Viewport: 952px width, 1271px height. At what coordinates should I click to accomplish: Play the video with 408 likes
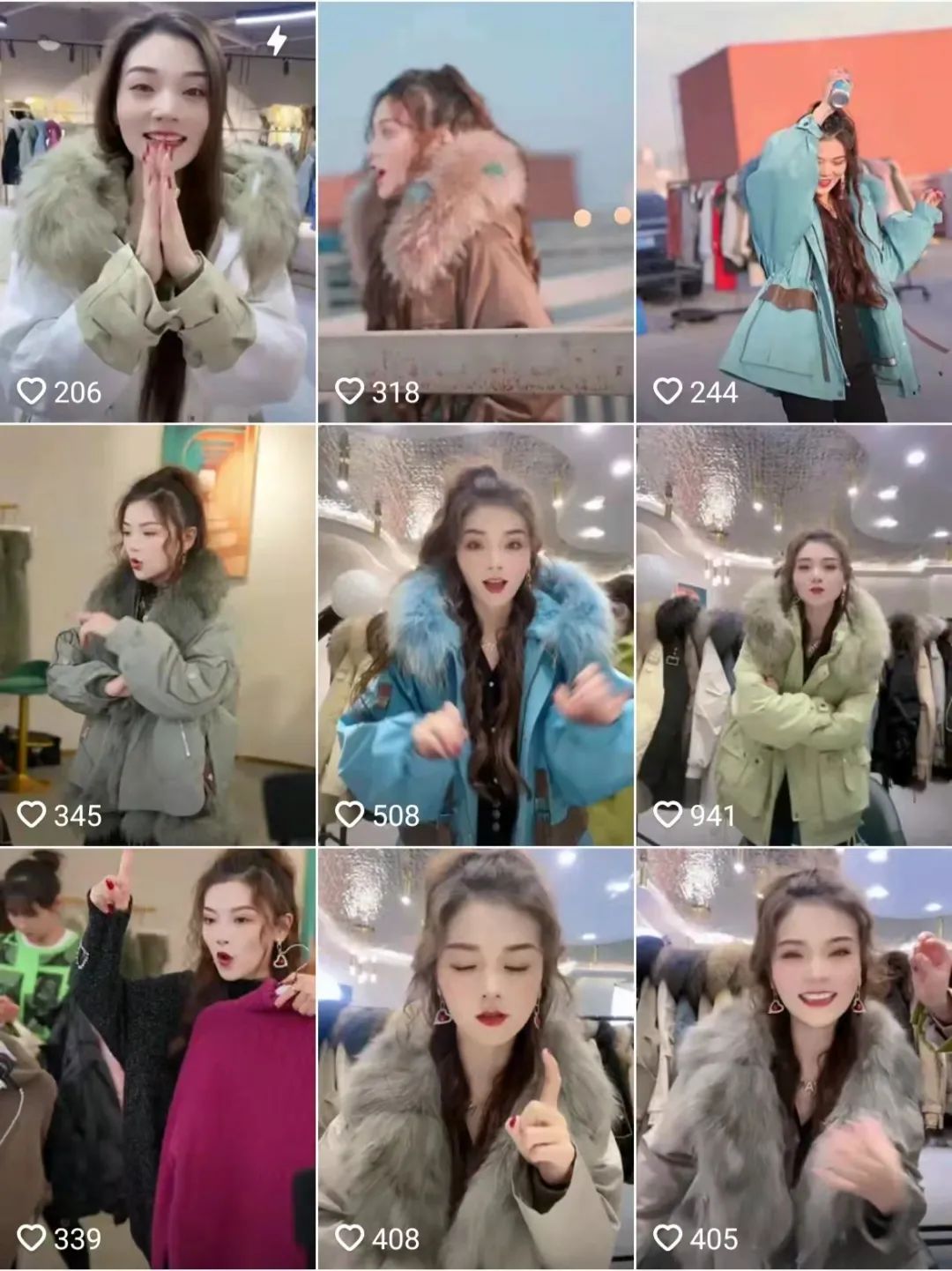click(476, 1058)
